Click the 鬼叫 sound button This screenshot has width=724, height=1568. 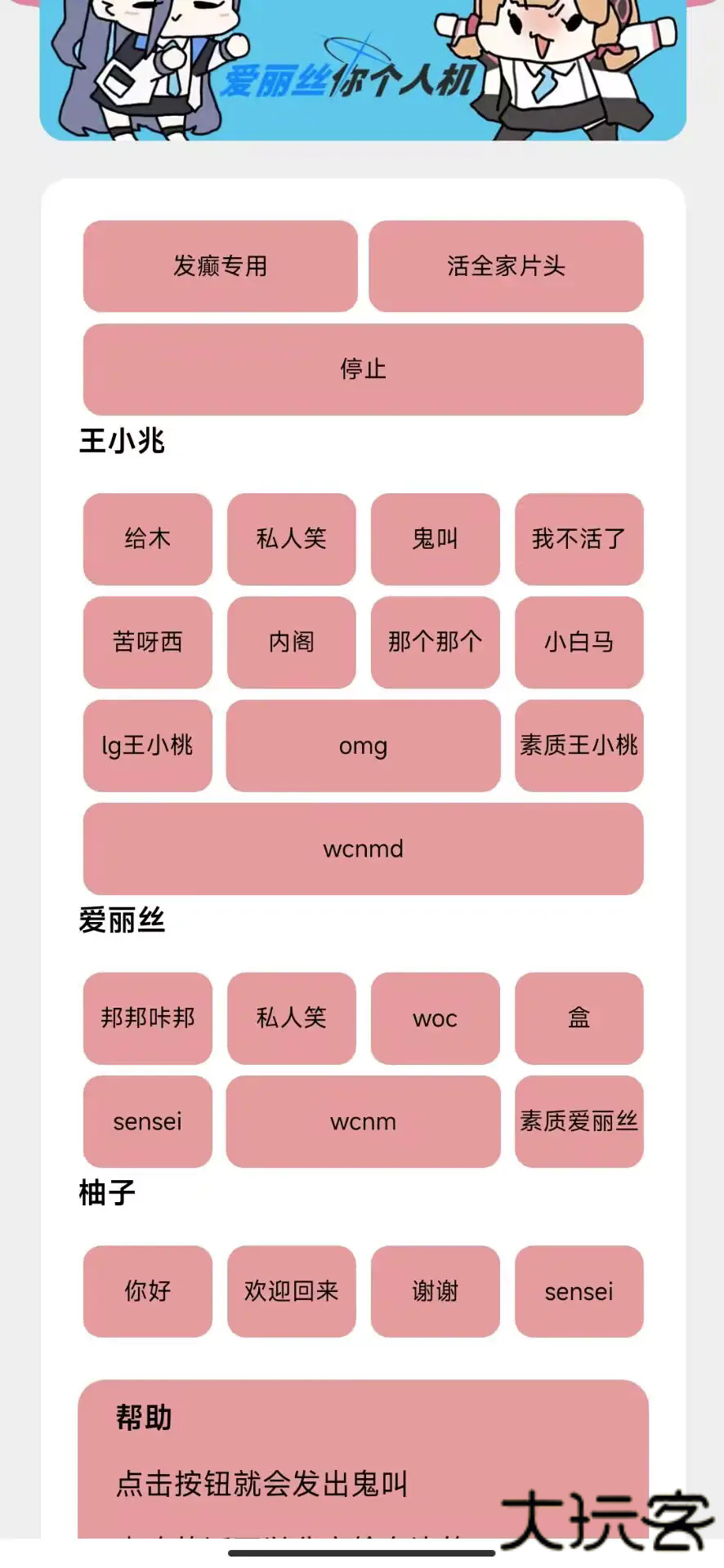point(435,539)
